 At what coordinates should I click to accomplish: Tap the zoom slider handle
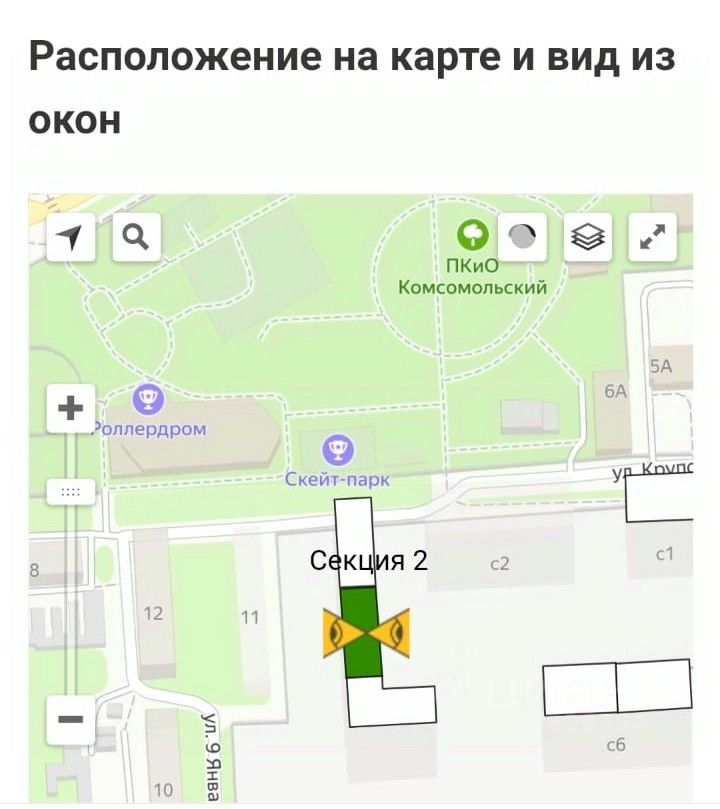click(71, 492)
